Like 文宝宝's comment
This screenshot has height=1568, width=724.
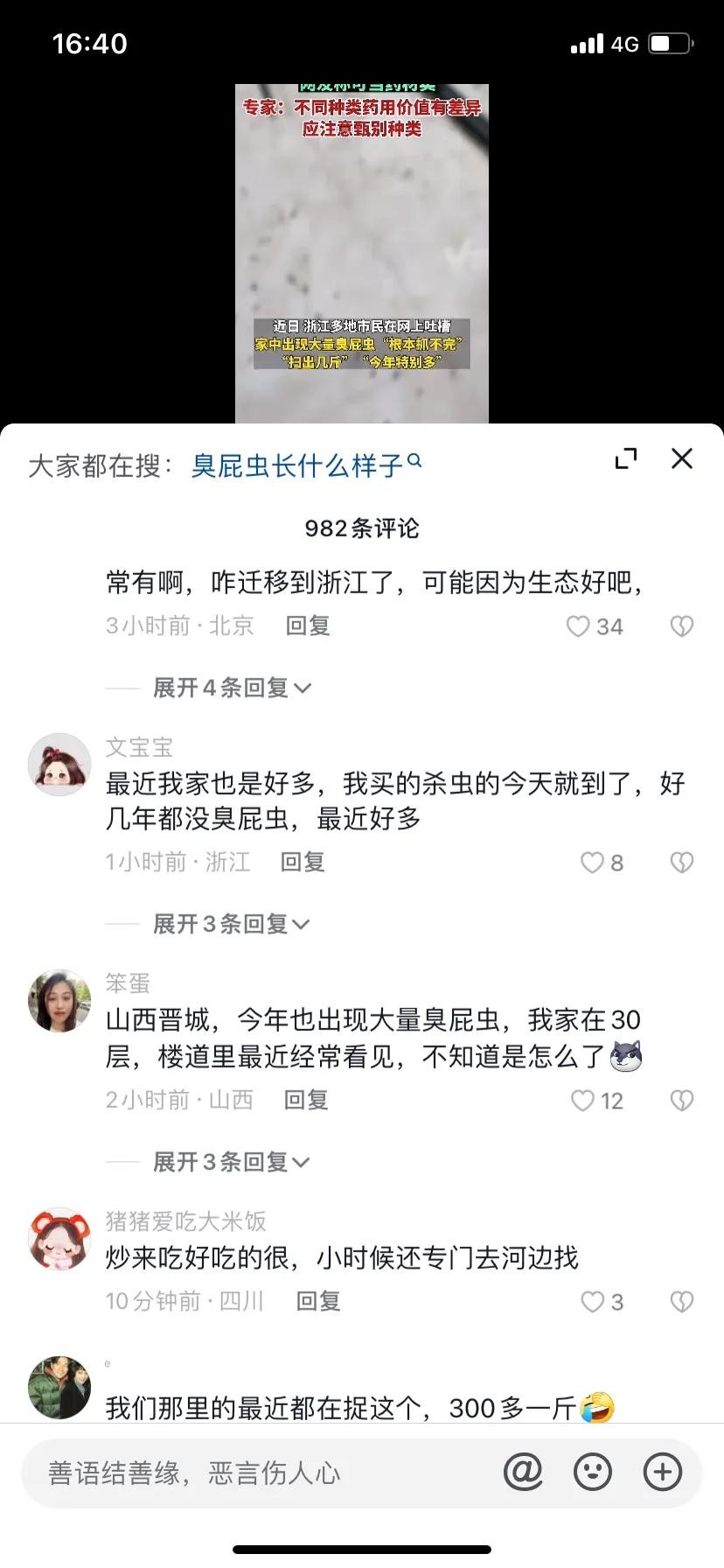pyautogui.click(x=593, y=864)
